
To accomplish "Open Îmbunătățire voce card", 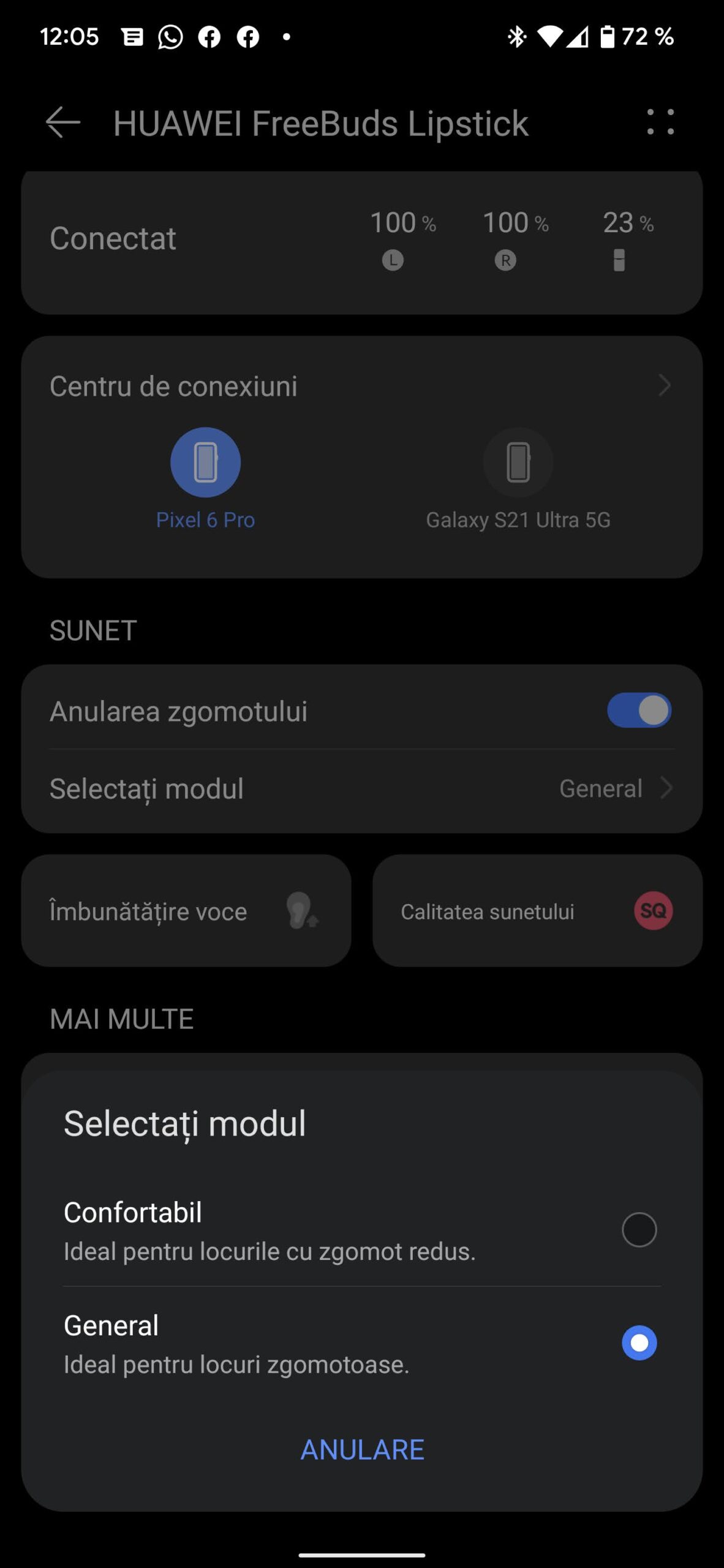I will click(186, 911).
